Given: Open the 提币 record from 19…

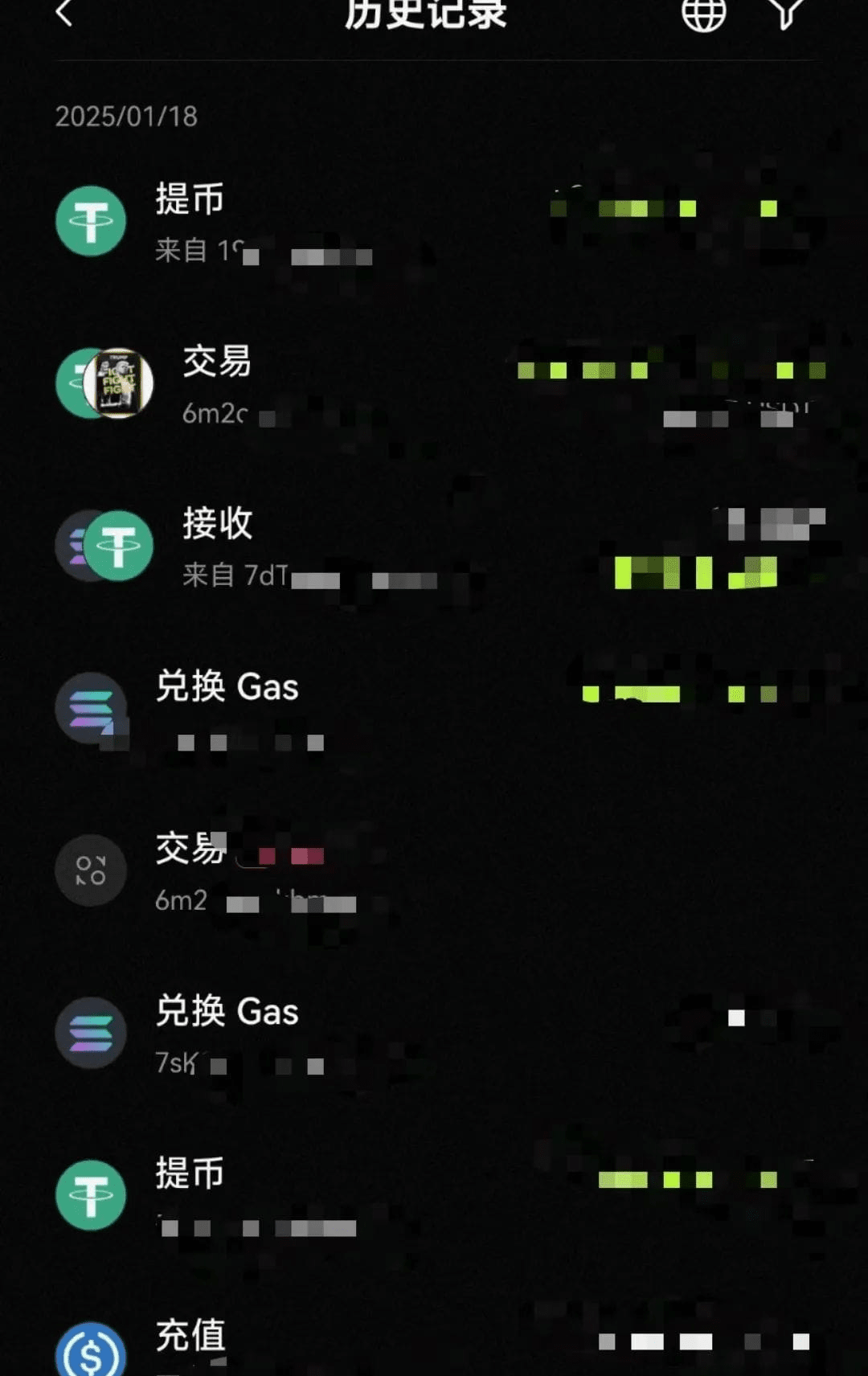Looking at the screenshot, I should [x=434, y=222].
